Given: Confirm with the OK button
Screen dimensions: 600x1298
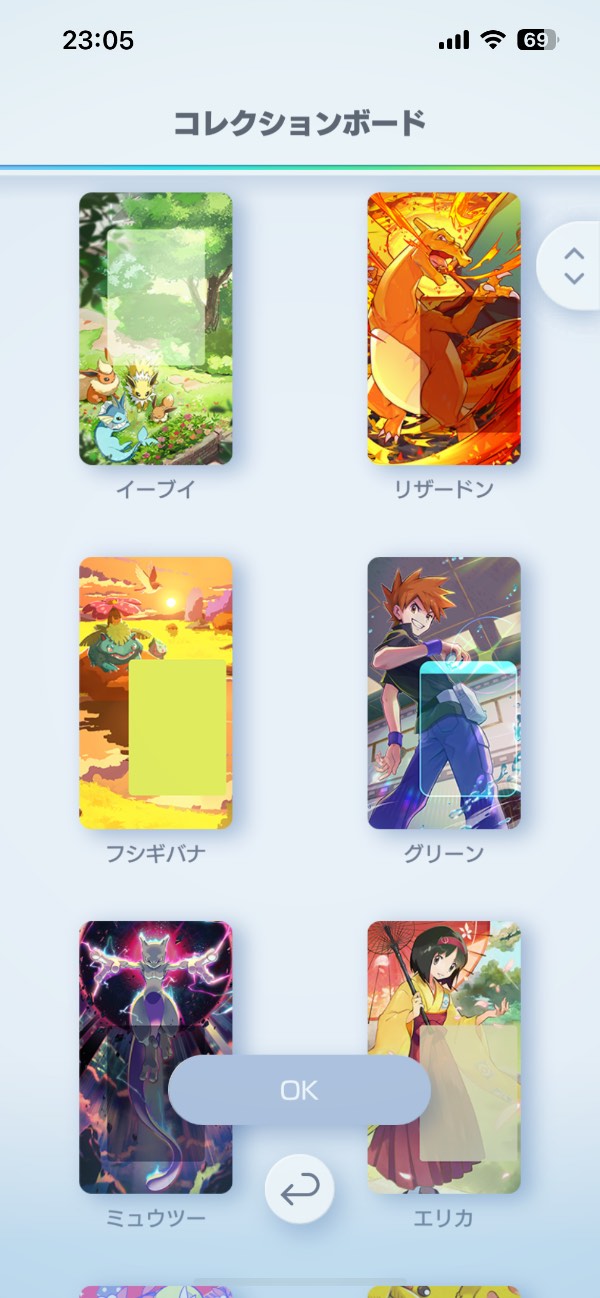Looking at the screenshot, I should tap(299, 1090).
